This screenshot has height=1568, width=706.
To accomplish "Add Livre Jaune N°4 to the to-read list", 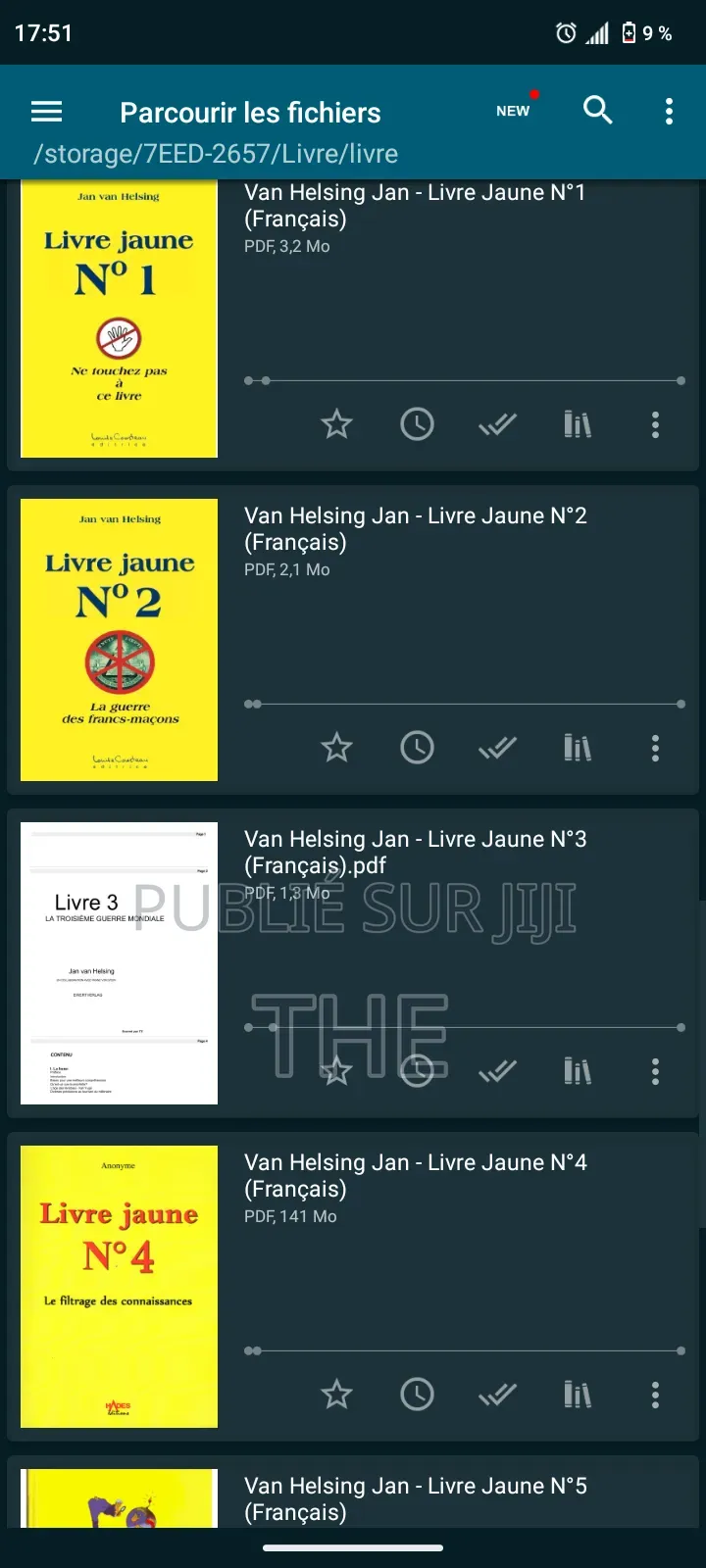I will [417, 1395].
